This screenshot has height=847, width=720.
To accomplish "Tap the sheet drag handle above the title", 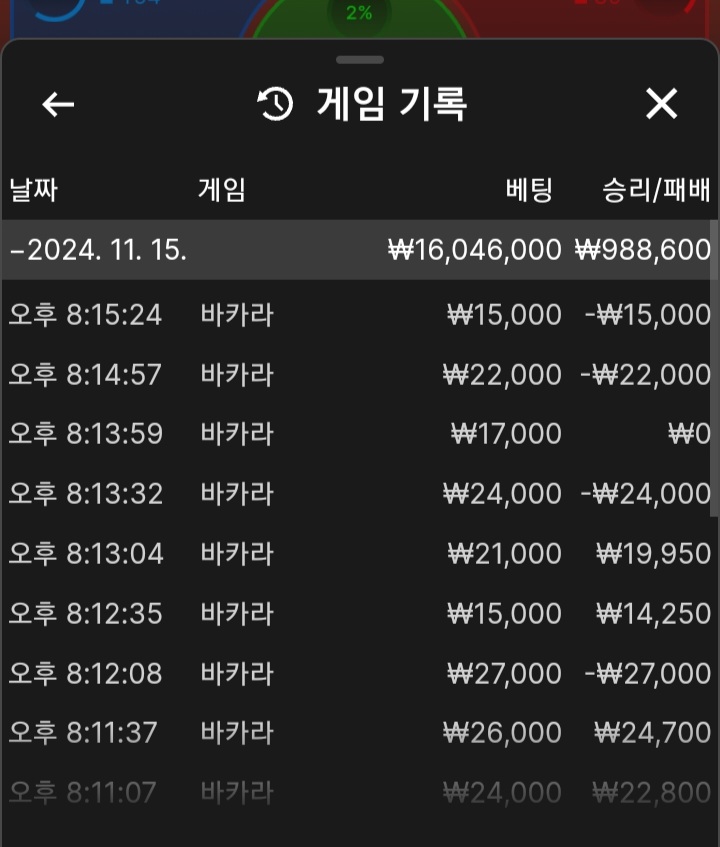I will pyautogui.click(x=360, y=60).
